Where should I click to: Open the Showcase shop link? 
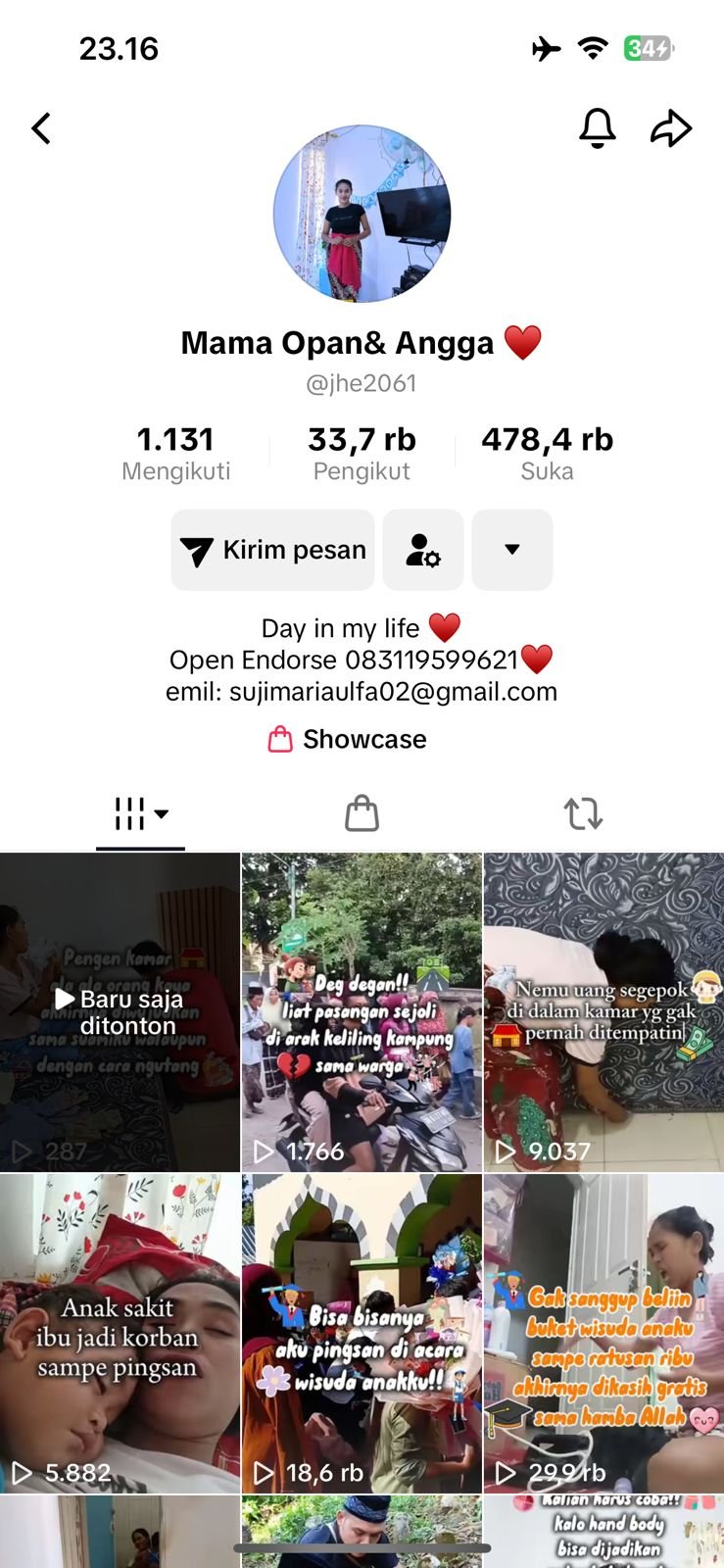(x=348, y=739)
